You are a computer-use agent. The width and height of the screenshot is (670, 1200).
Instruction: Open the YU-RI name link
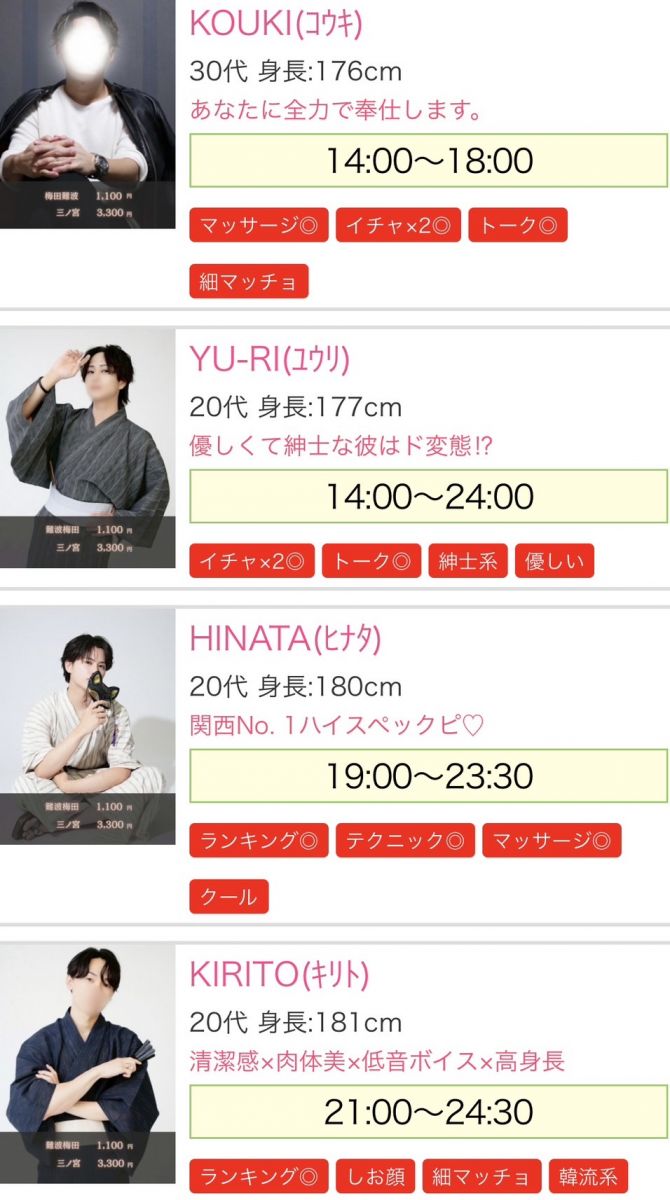pos(269,361)
